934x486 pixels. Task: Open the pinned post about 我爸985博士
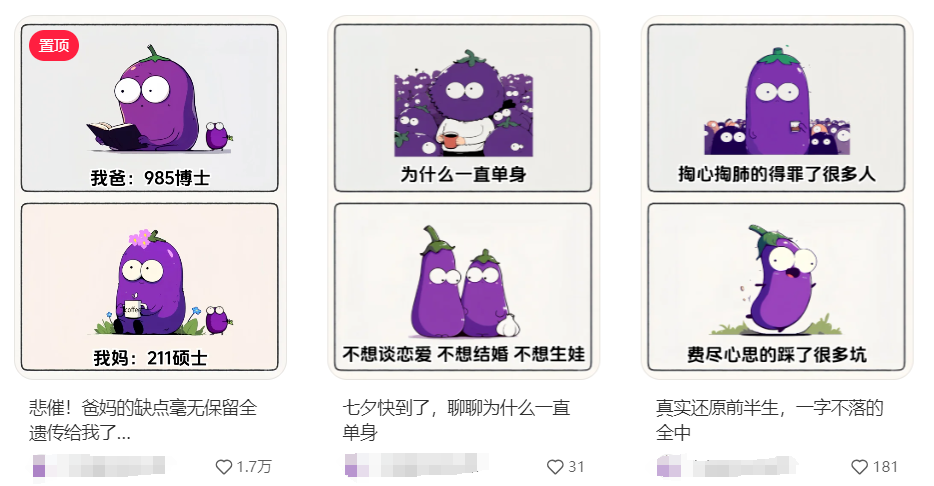[x=150, y=198]
